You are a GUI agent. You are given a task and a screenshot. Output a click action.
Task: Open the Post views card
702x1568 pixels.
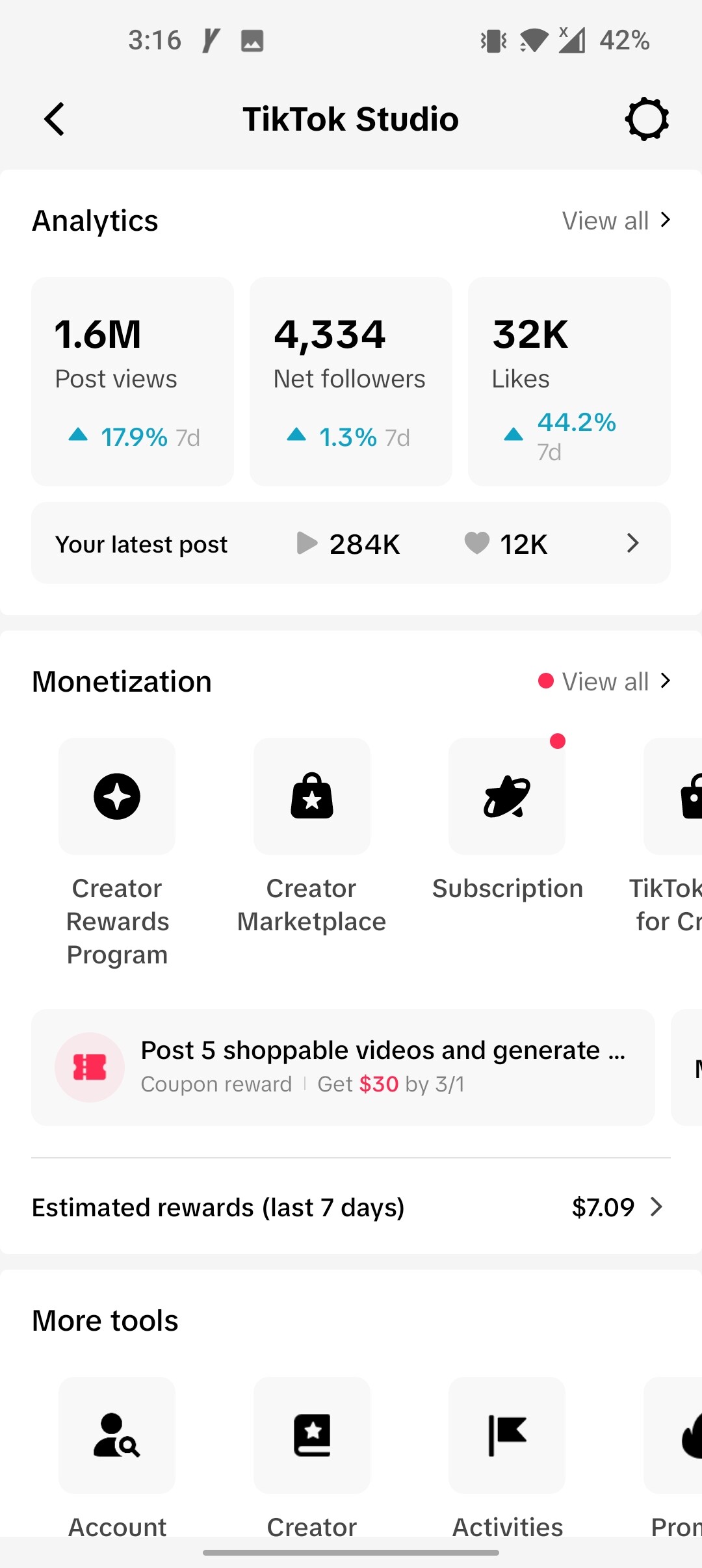(133, 382)
